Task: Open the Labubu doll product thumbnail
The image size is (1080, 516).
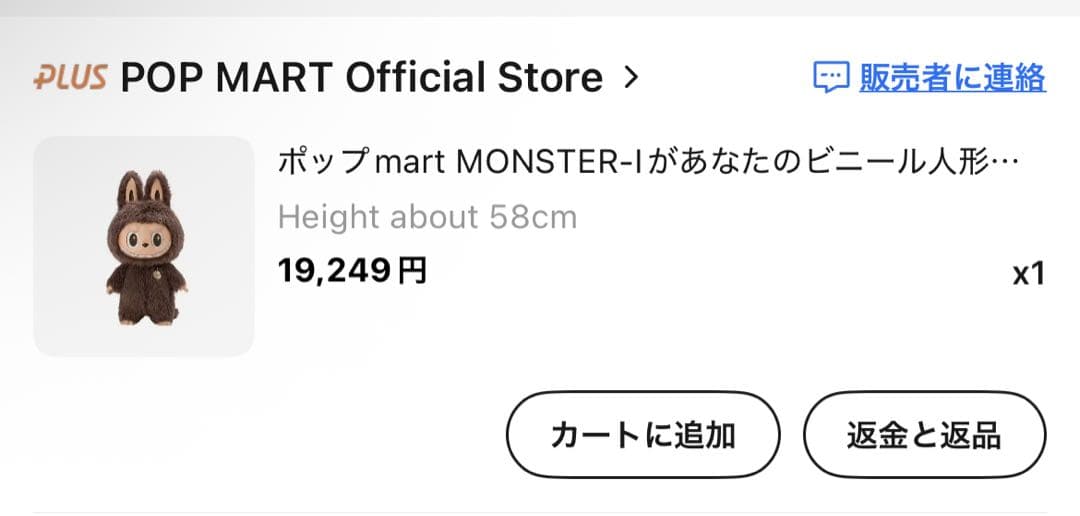Action: pos(144,246)
